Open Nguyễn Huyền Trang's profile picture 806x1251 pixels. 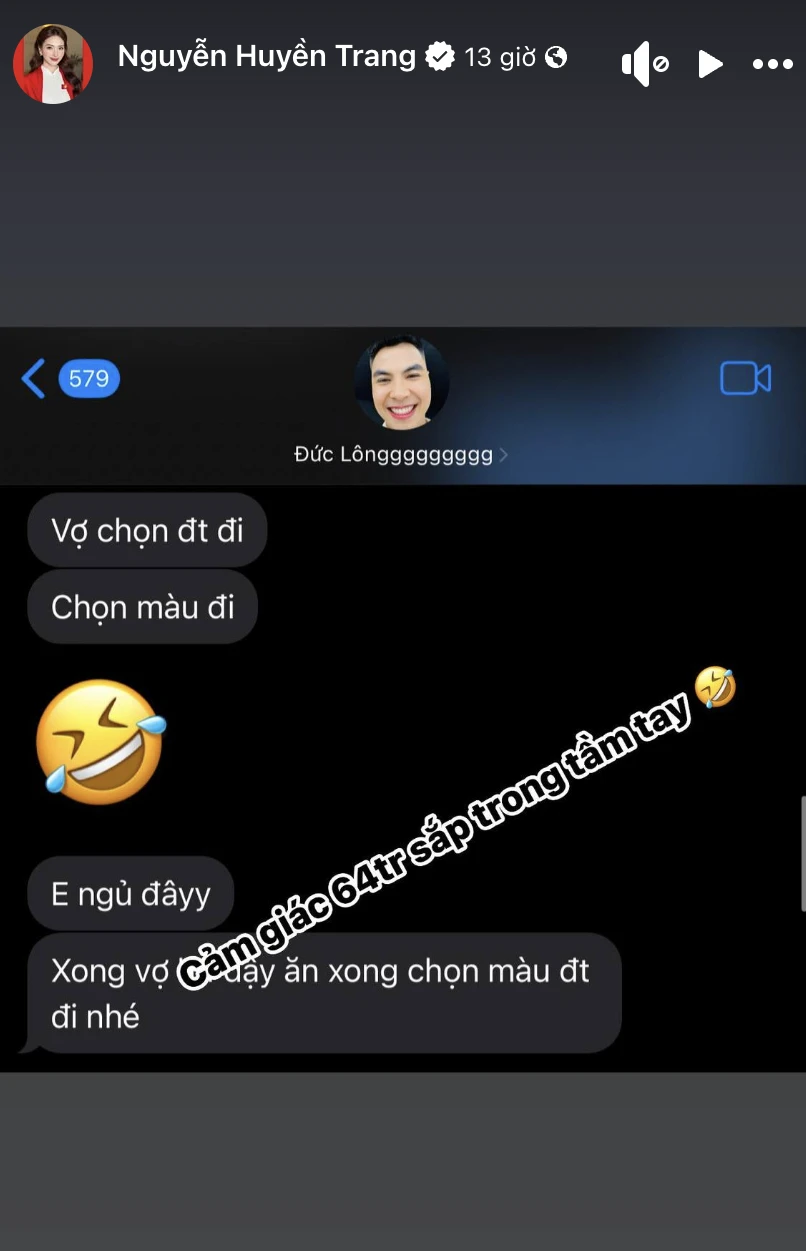[52, 64]
